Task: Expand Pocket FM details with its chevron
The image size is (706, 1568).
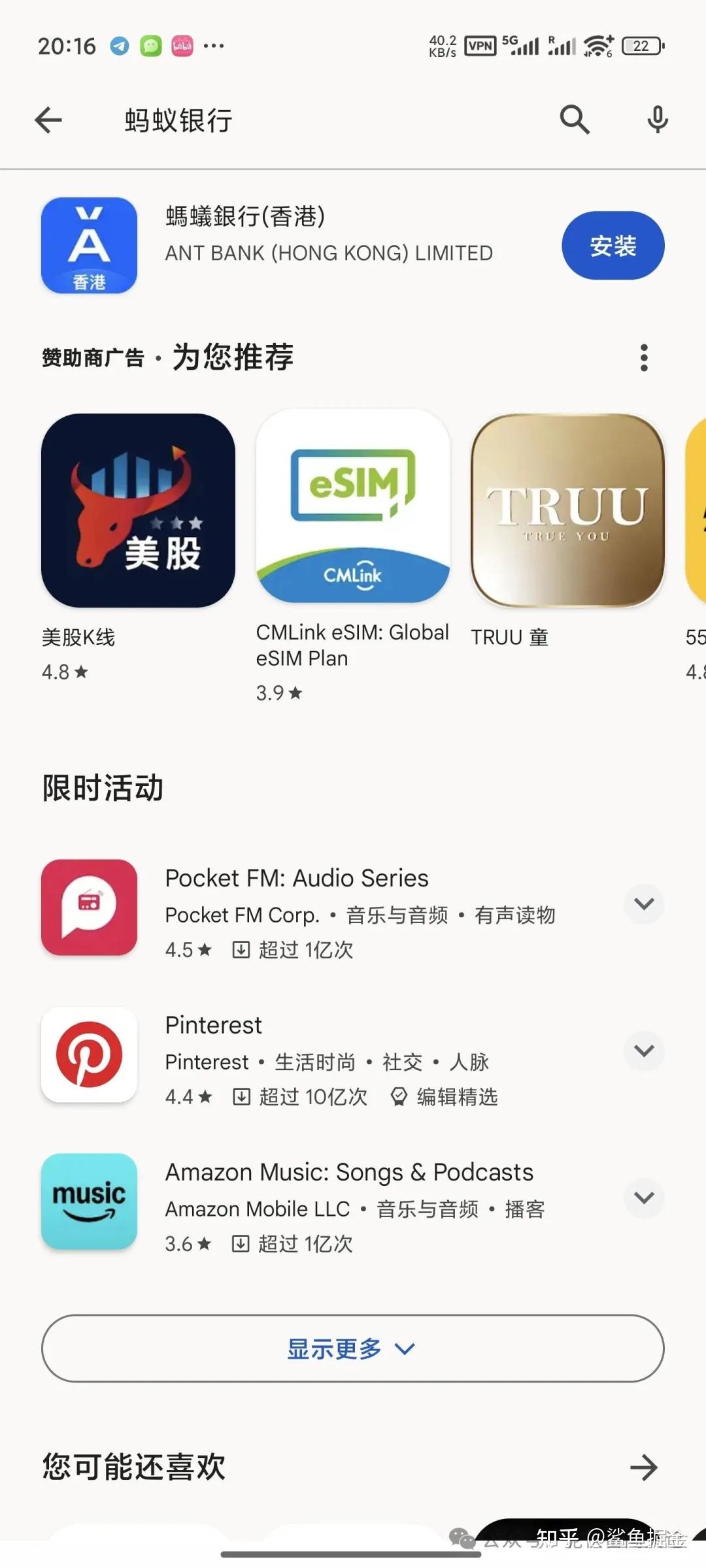Action: pos(643,904)
